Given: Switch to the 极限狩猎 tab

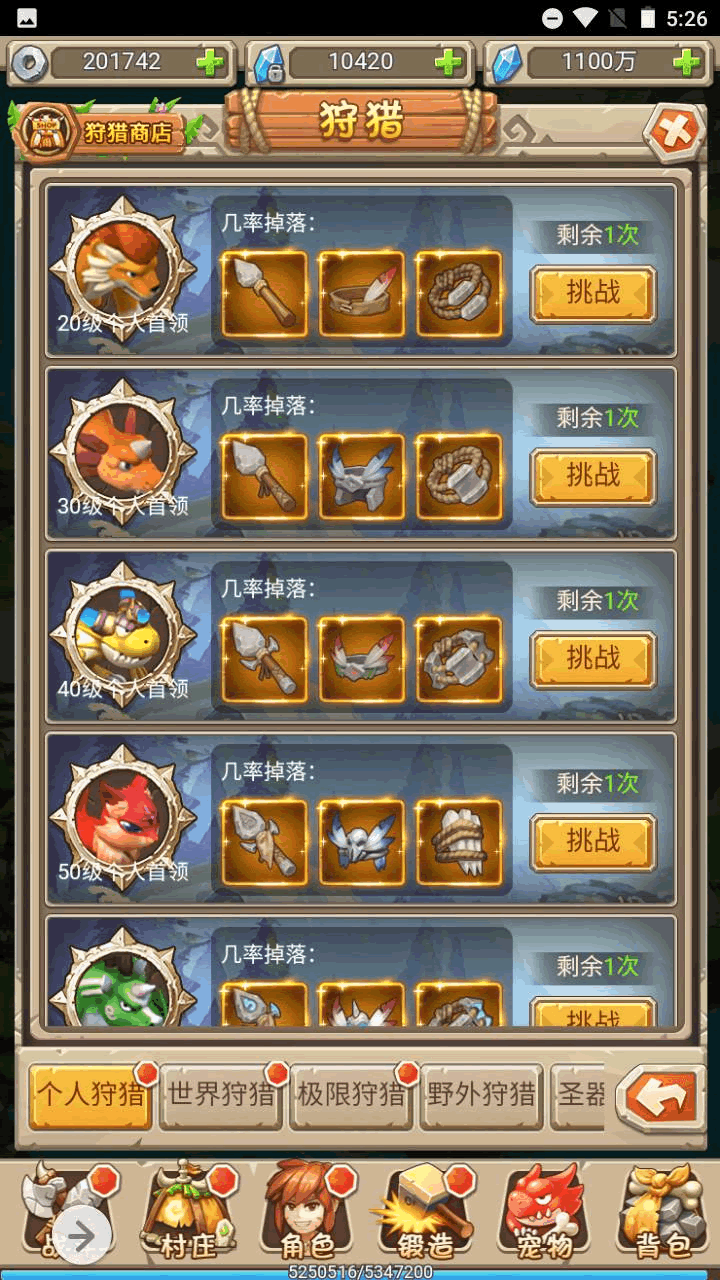Looking at the screenshot, I should coord(351,1095).
